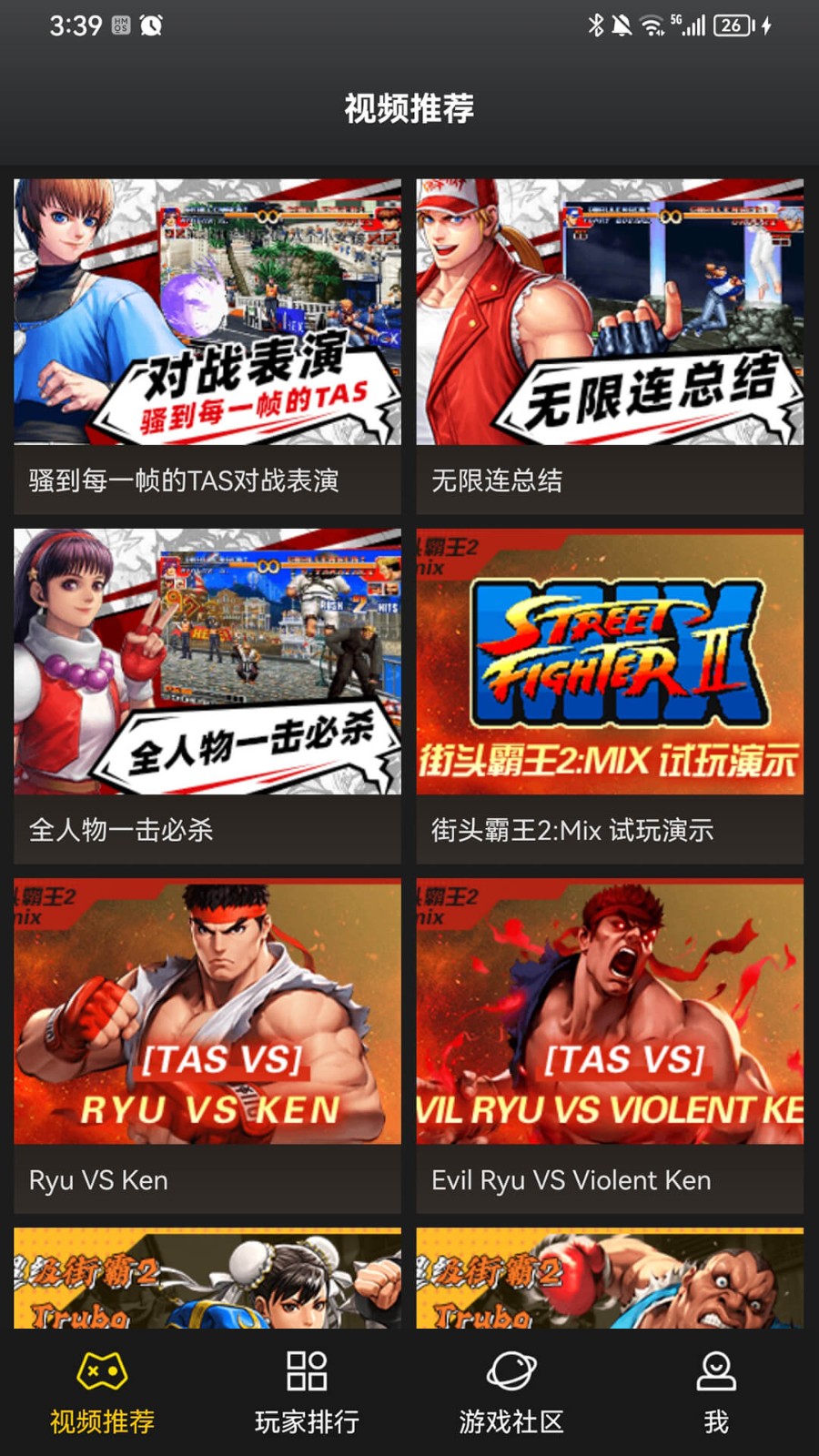Screen dimensions: 819x1456
Task: Open Evil Ryu VS Violent Ken video
Action: click(610, 1045)
